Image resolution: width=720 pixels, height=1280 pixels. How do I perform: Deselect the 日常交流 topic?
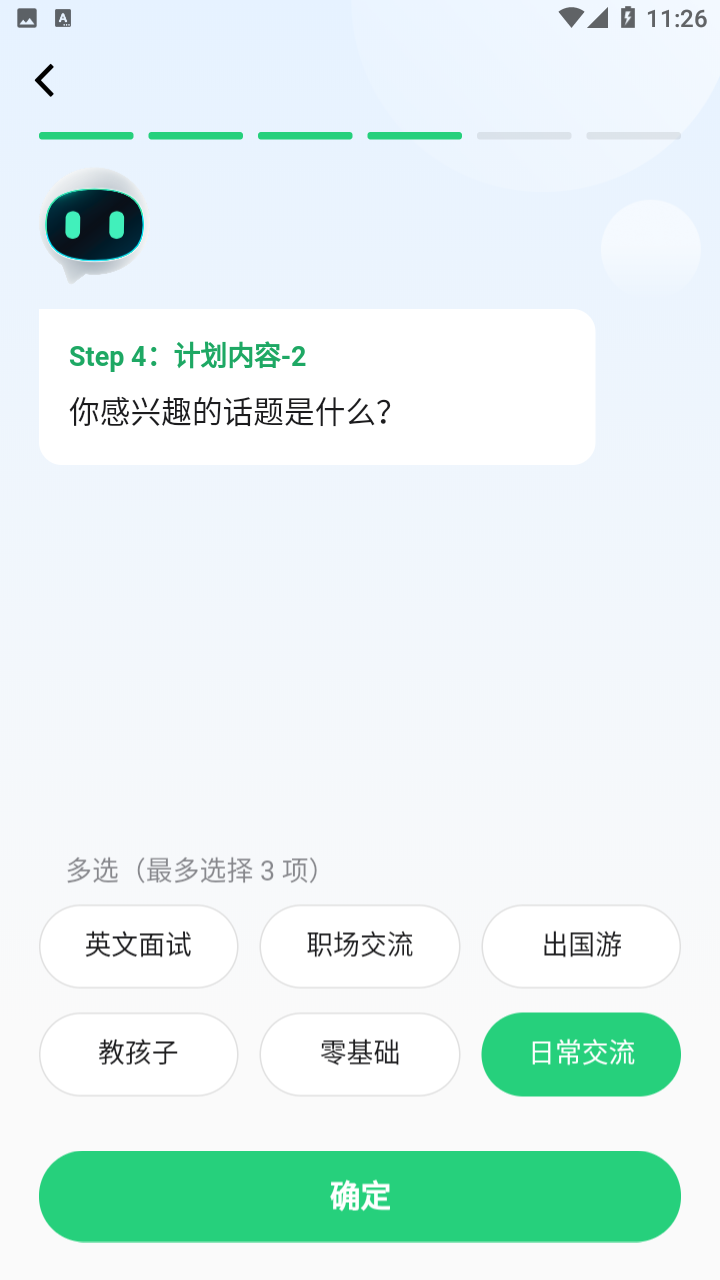[x=581, y=1054]
